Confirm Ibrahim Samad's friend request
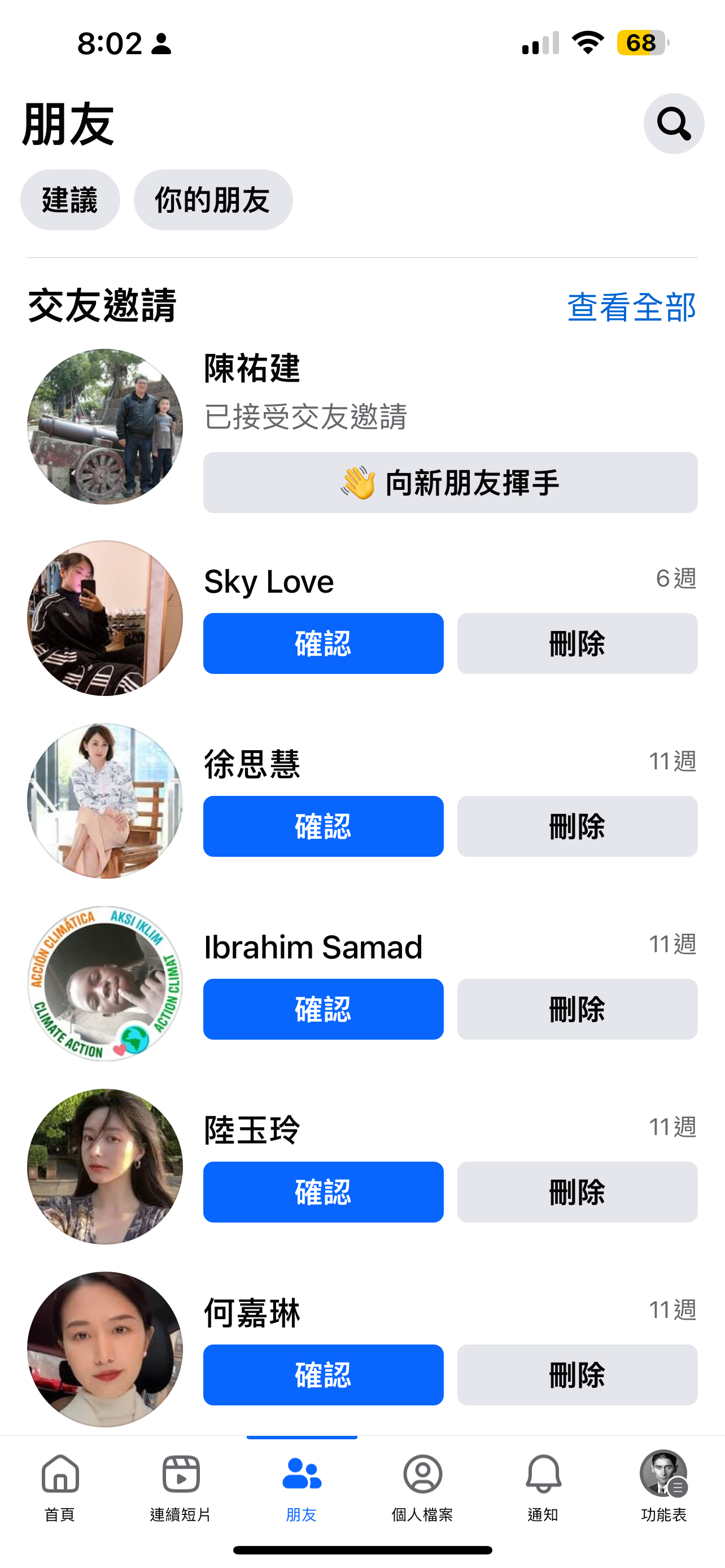The height and width of the screenshot is (1568, 725). click(x=323, y=1009)
